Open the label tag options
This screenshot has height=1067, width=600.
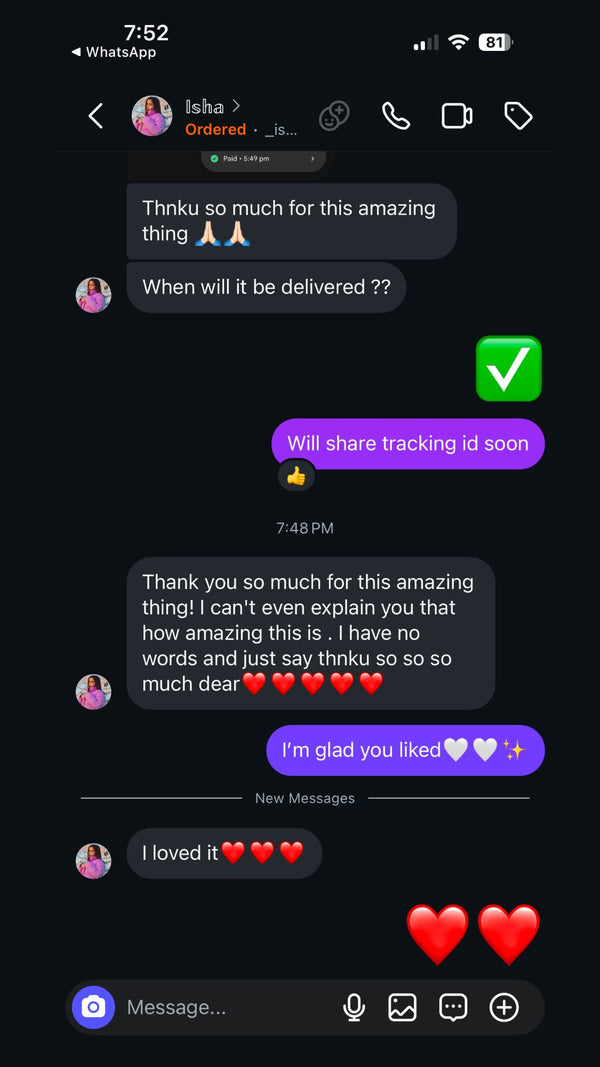pyautogui.click(x=518, y=117)
